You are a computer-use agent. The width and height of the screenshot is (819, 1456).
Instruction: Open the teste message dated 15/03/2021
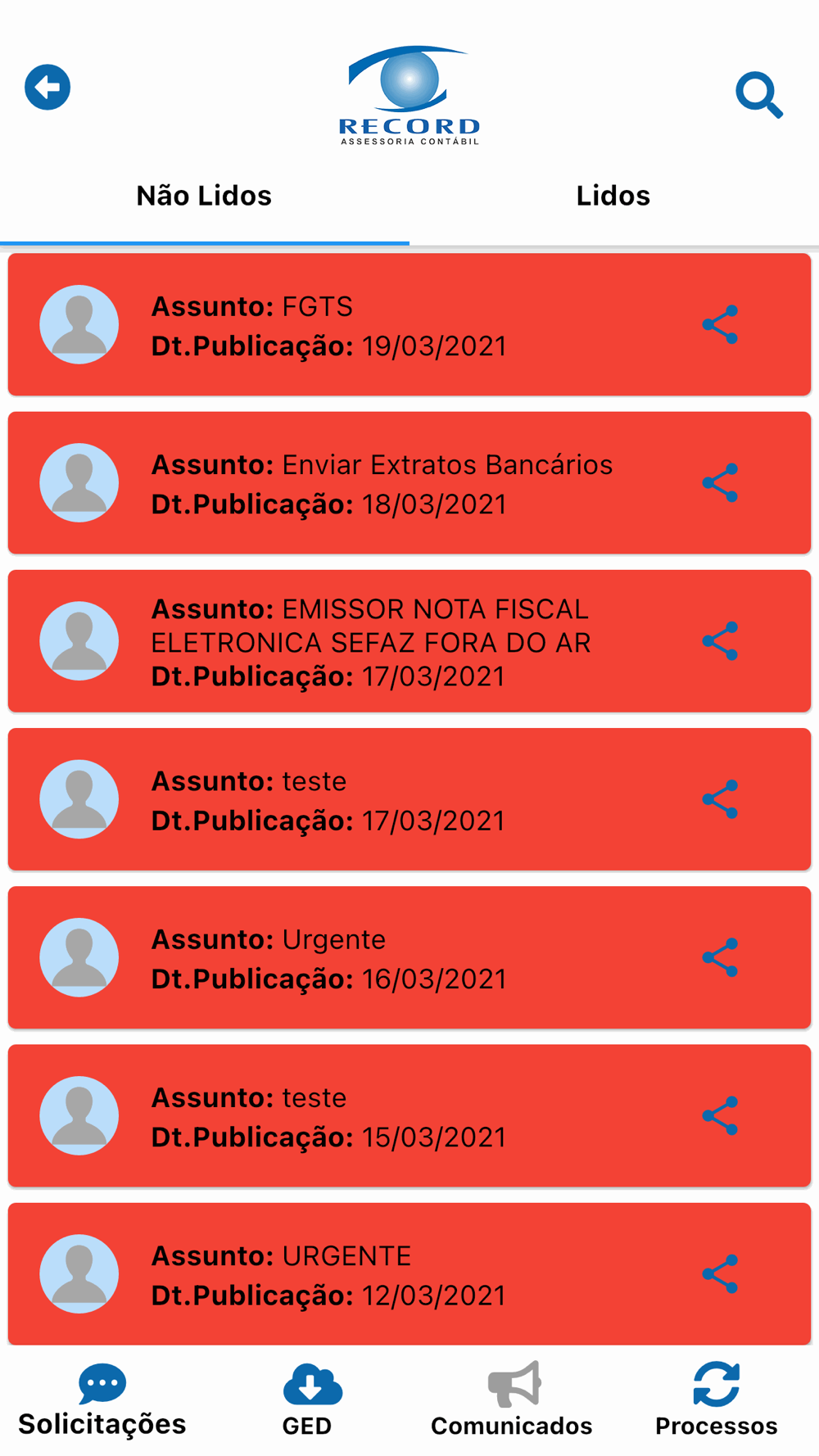409,1115
